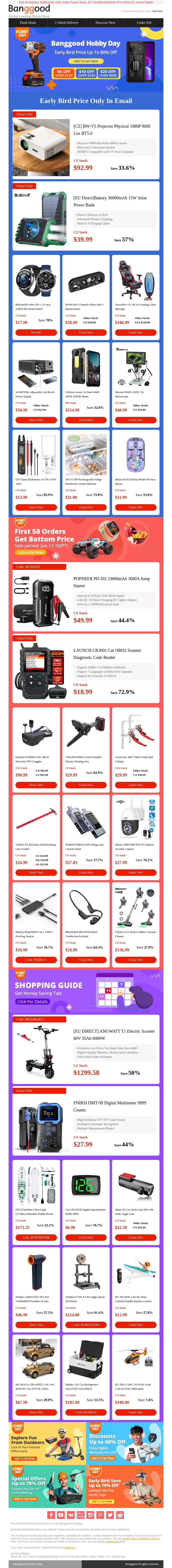Screen dimensions: 172x1568
Task: Tap Add To Cart Now on Hobby Day banner
Action: click(x=85, y=61)
